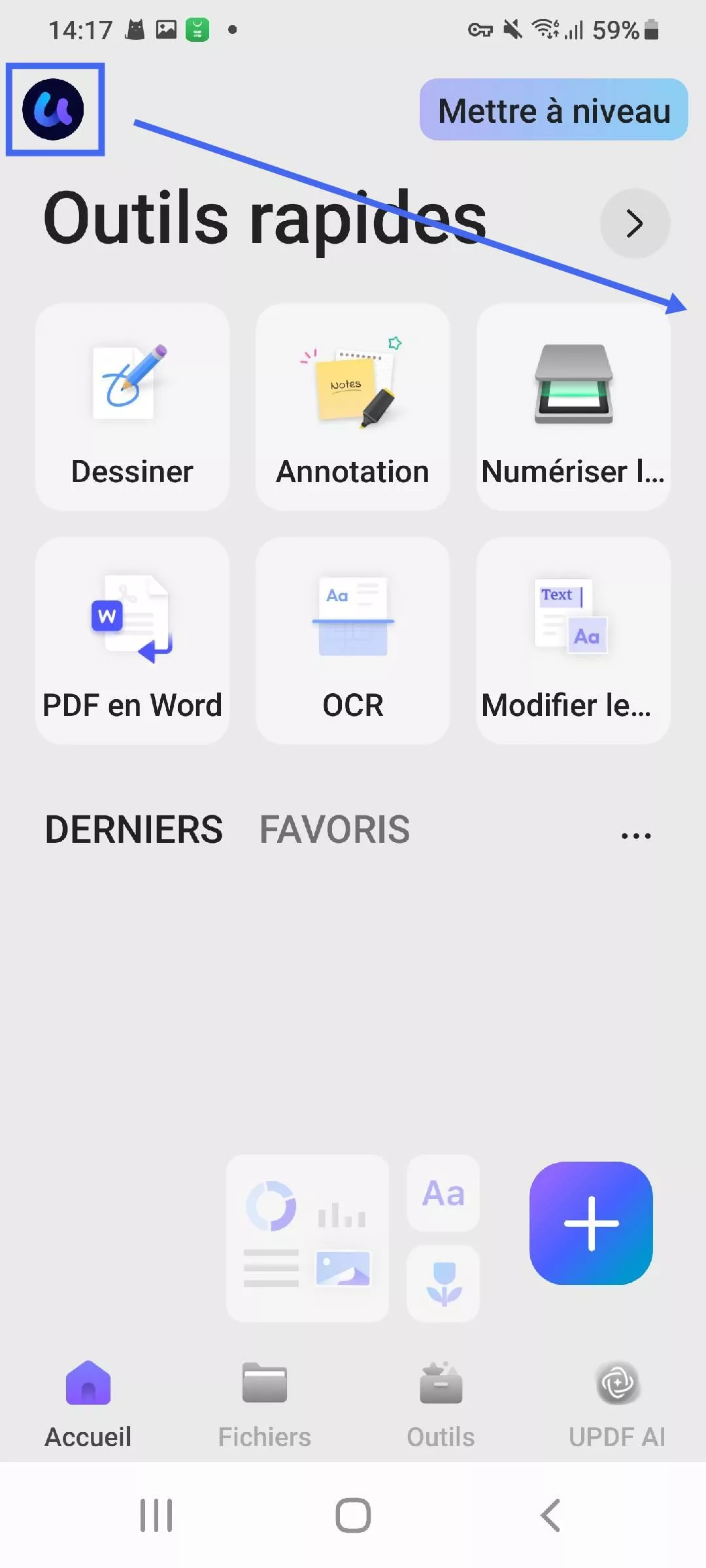The width and height of the screenshot is (706, 1568).
Task: Switch to the FAVORIS tab
Action: click(335, 828)
